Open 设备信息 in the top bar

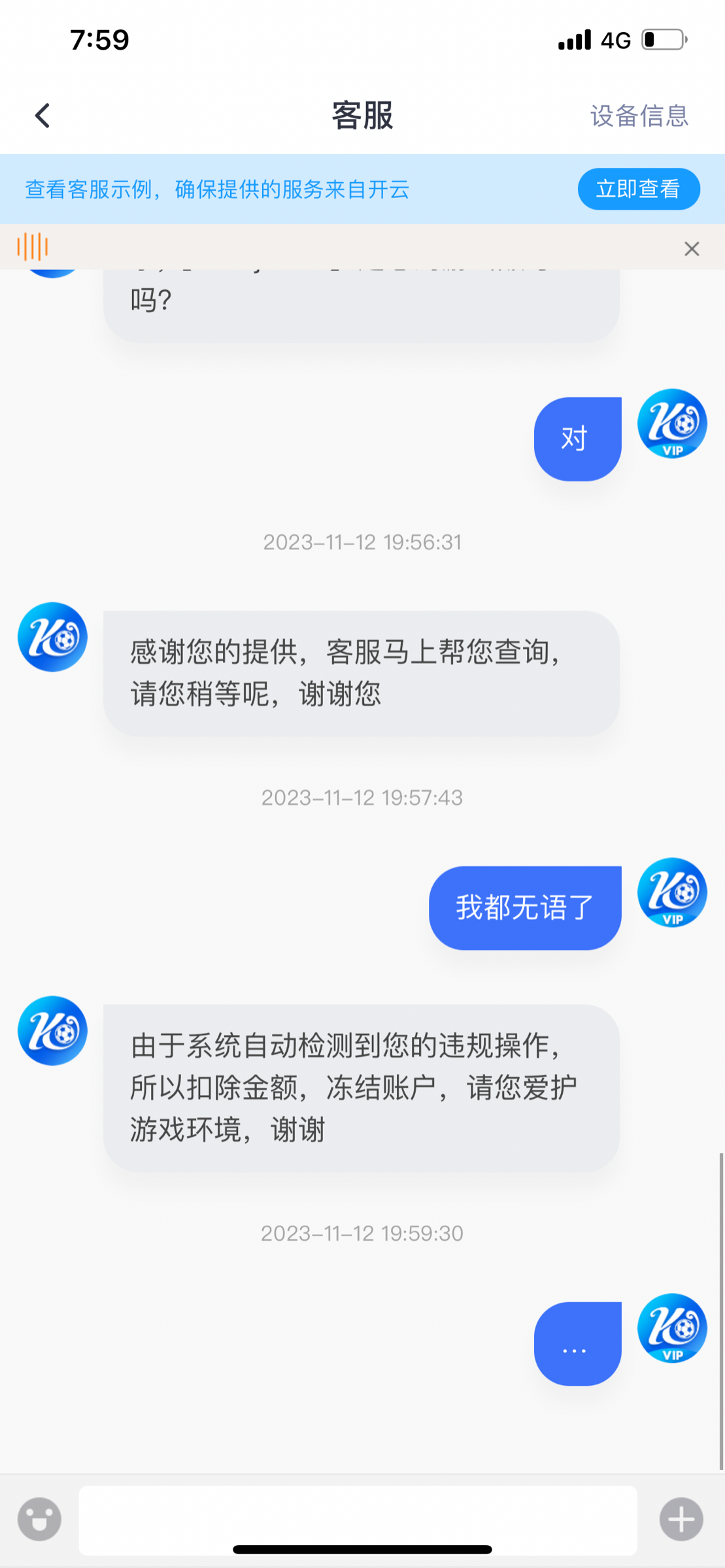click(x=639, y=116)
